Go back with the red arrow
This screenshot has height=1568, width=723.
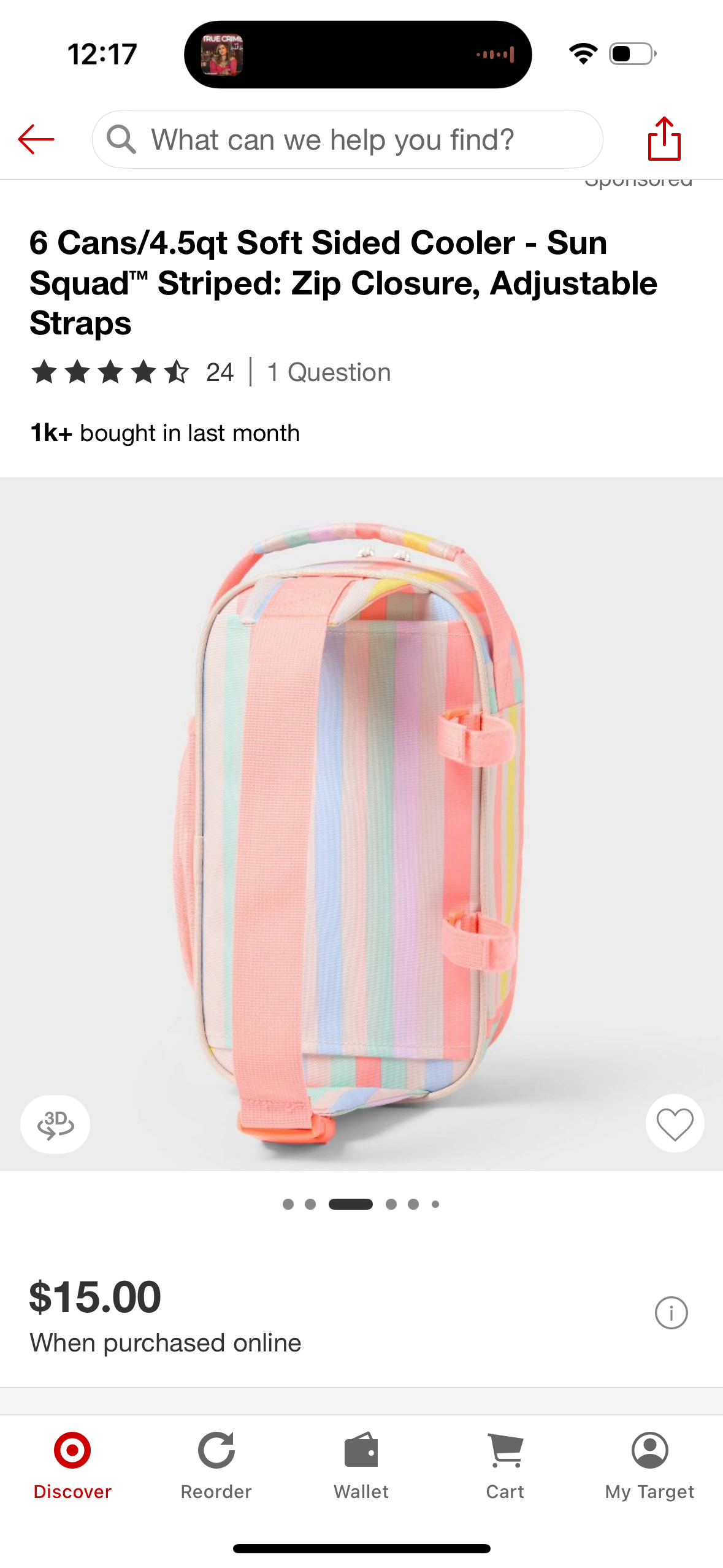click(x=36, y=139)
